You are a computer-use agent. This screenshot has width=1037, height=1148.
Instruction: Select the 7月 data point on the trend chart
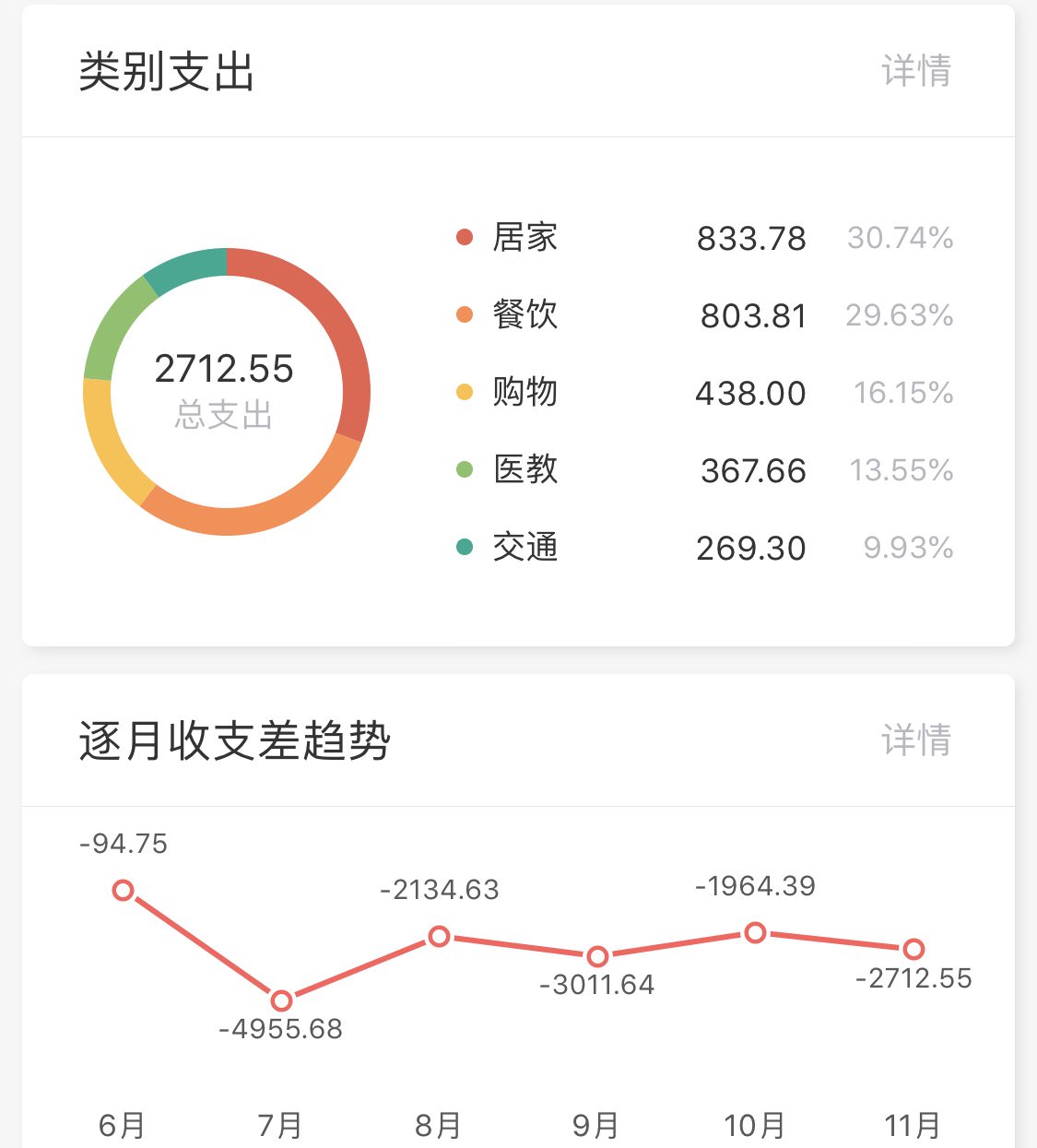point(281,1000)
